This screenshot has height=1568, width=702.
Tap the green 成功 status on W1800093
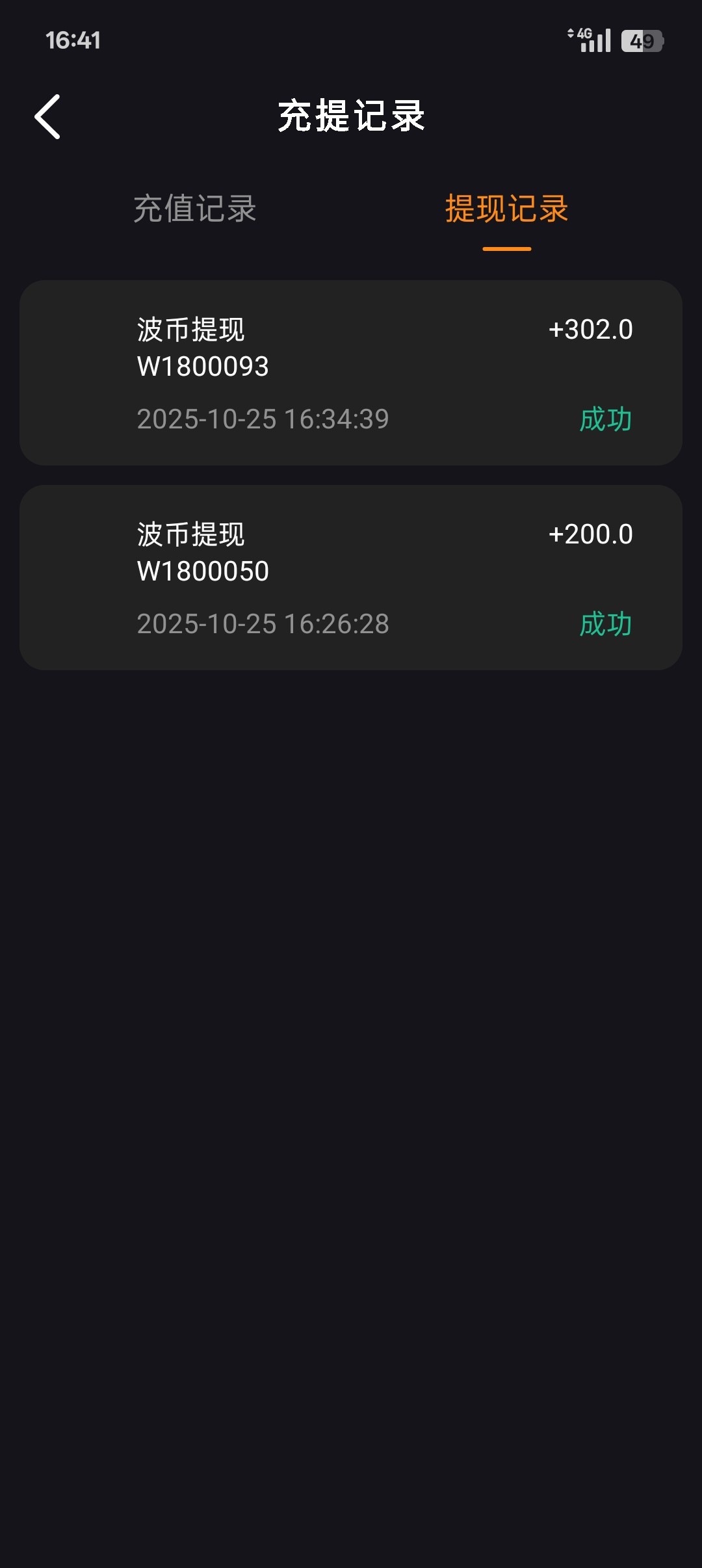[x=606, y=420]
